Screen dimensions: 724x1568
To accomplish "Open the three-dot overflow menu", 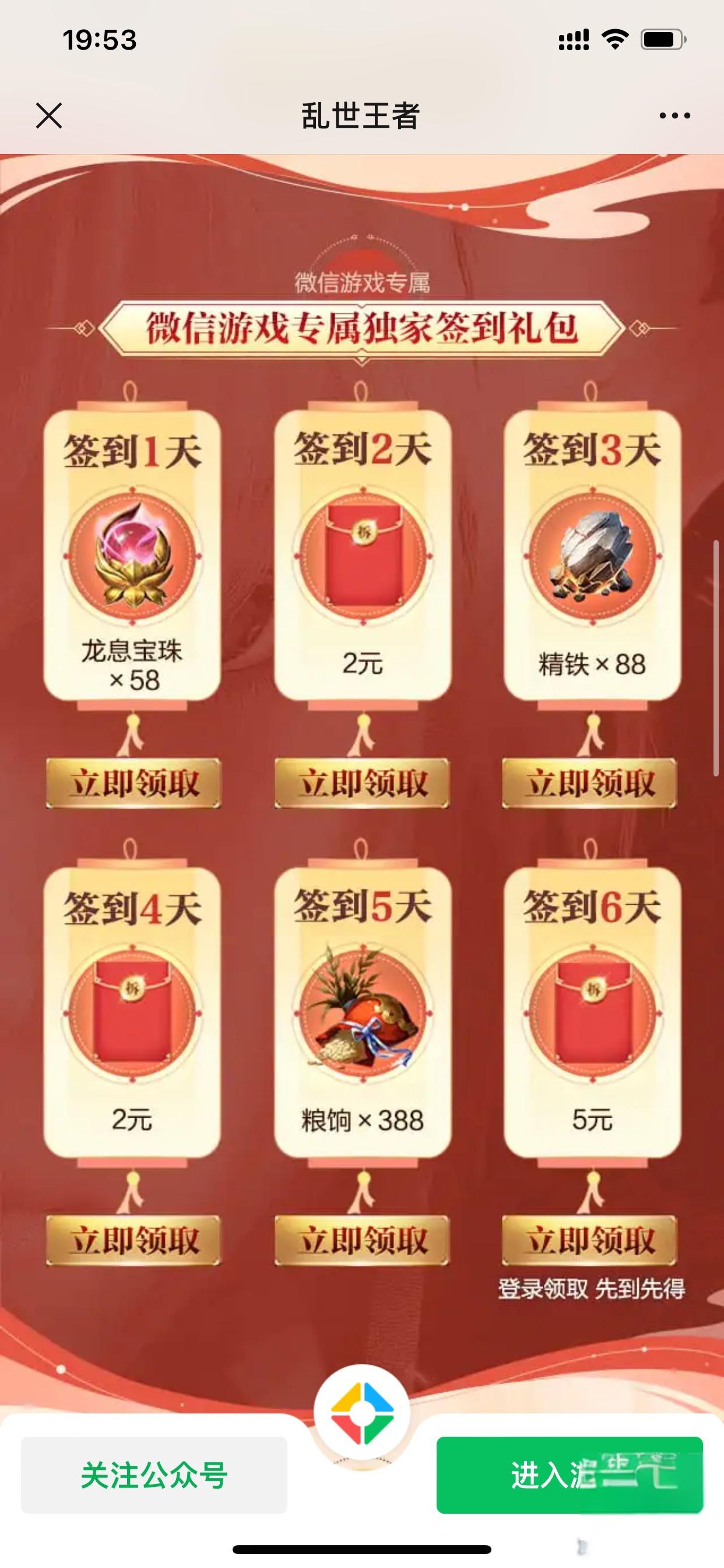I will point(674,116).
